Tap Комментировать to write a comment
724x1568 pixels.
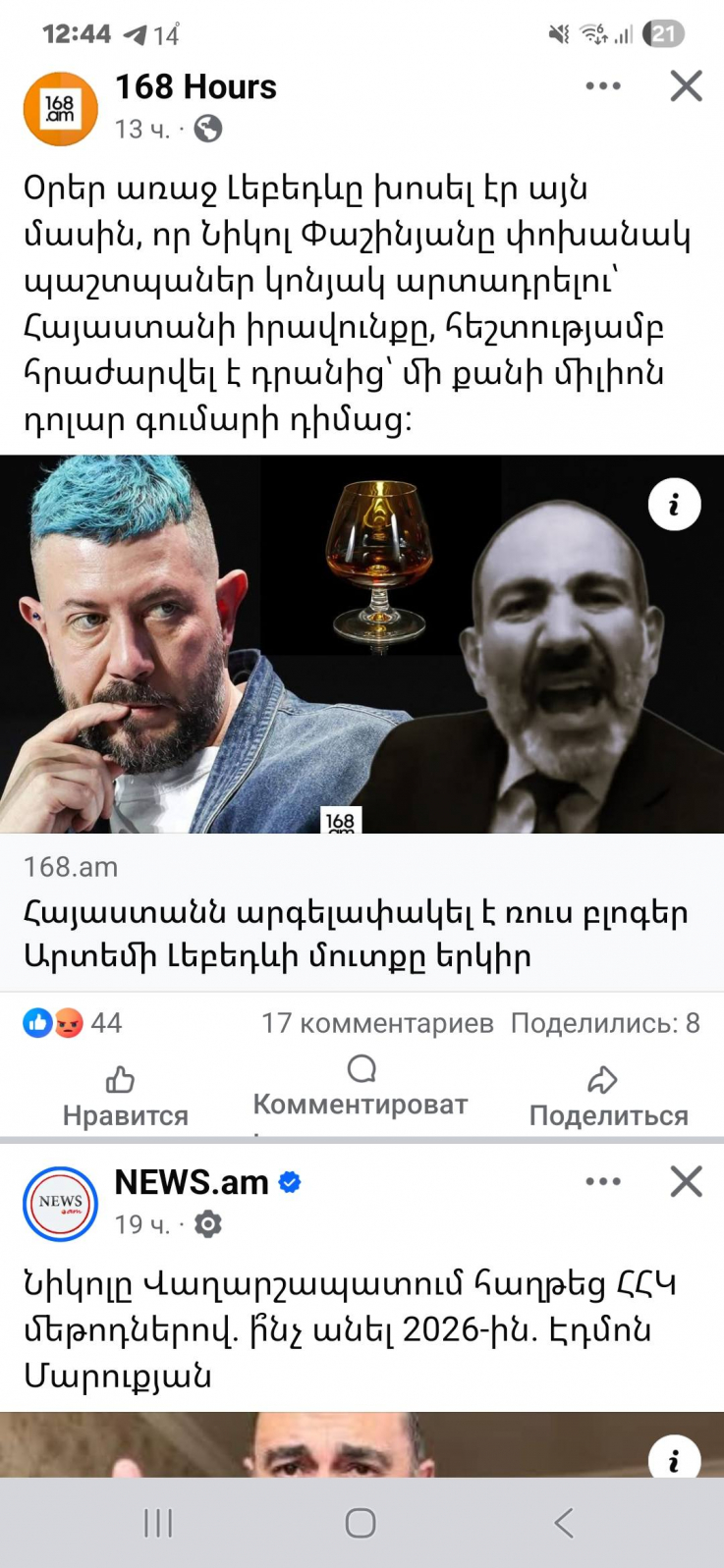point(360,1090)
